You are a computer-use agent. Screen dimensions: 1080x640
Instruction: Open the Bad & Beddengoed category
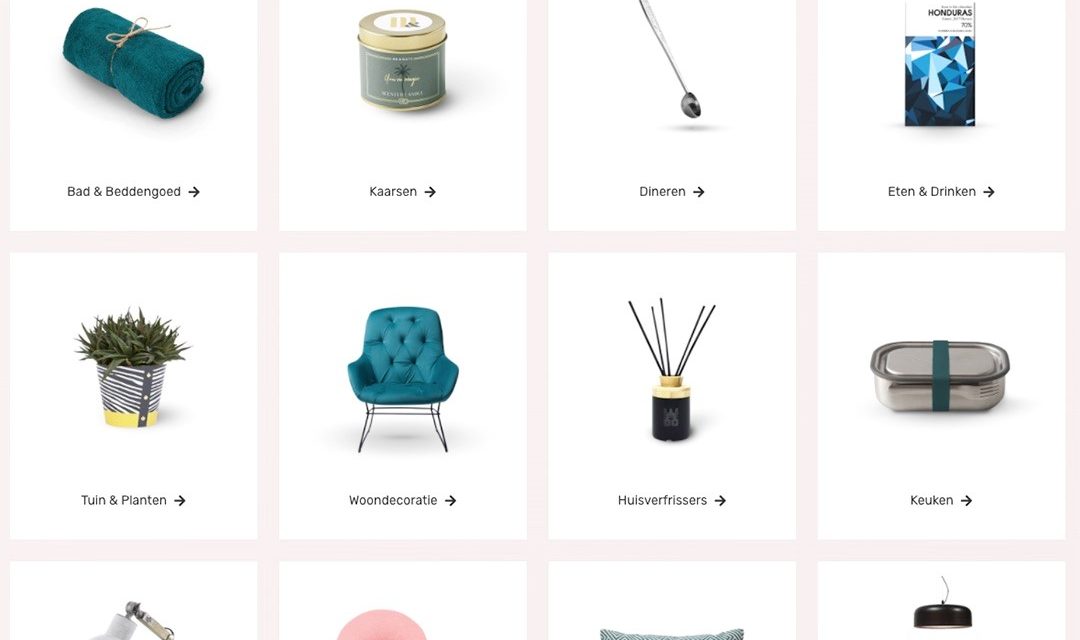tap(133, 192)
